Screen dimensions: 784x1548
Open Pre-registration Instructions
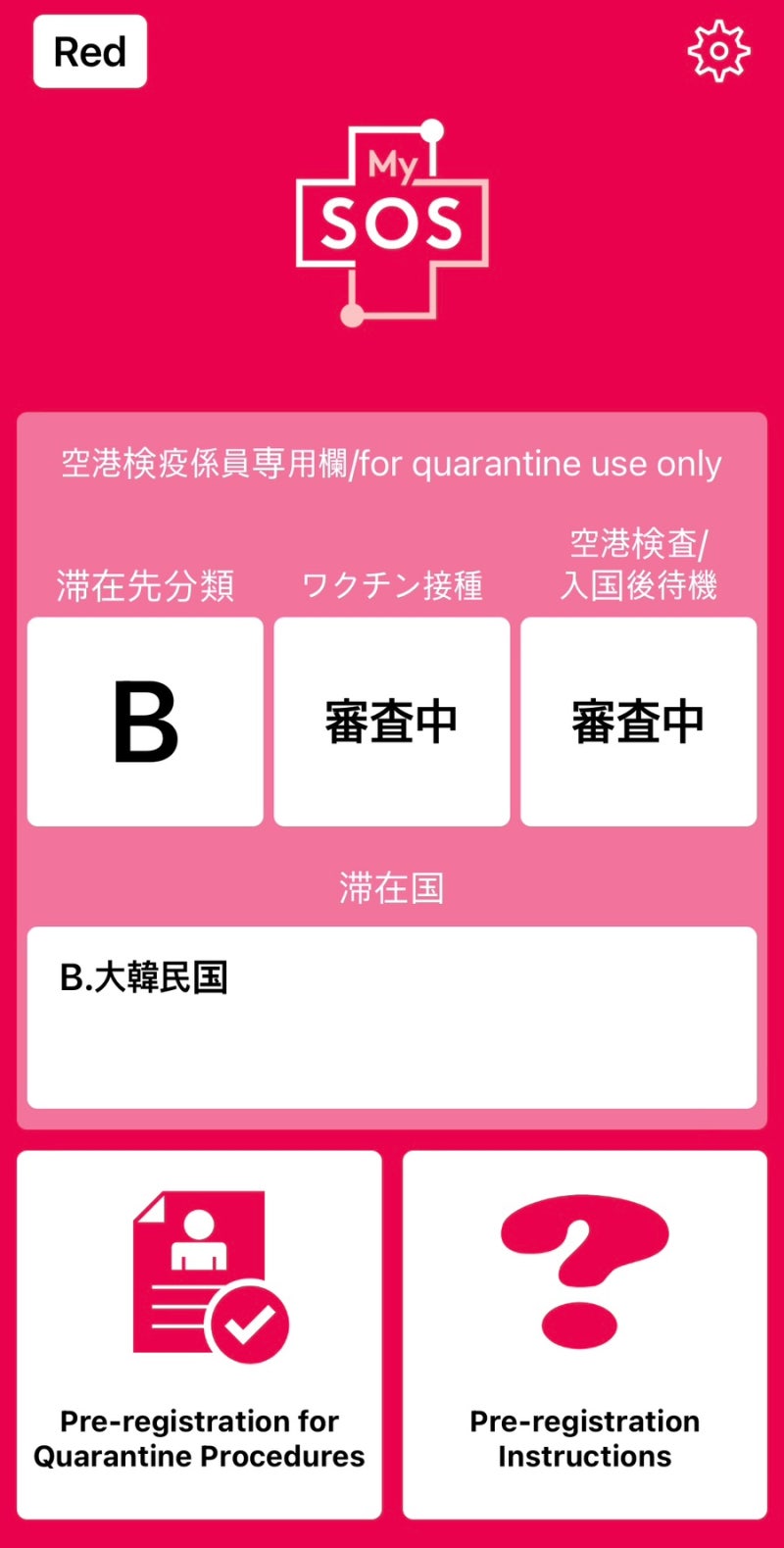[x=584, y=1334]
